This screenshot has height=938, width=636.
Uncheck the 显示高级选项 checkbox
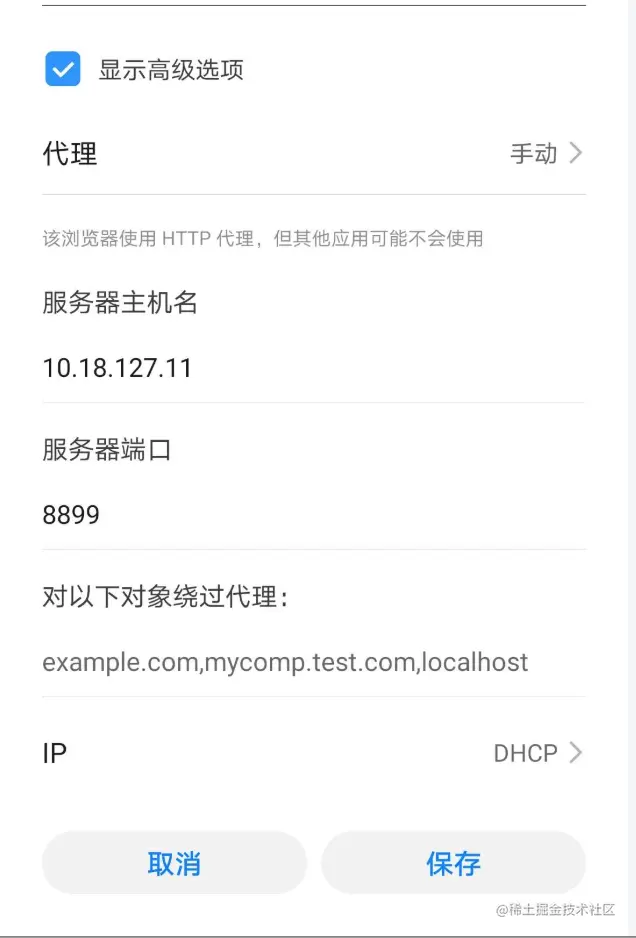pyautogui.click(x=63, y=69)
